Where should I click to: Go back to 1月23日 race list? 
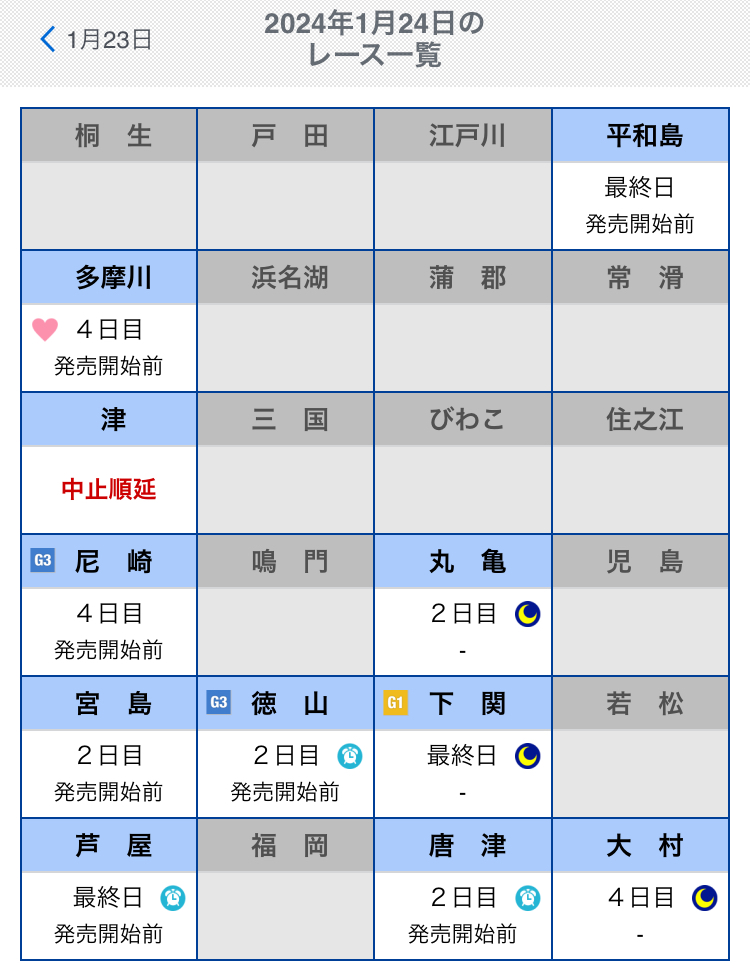(x=96, y=40)
